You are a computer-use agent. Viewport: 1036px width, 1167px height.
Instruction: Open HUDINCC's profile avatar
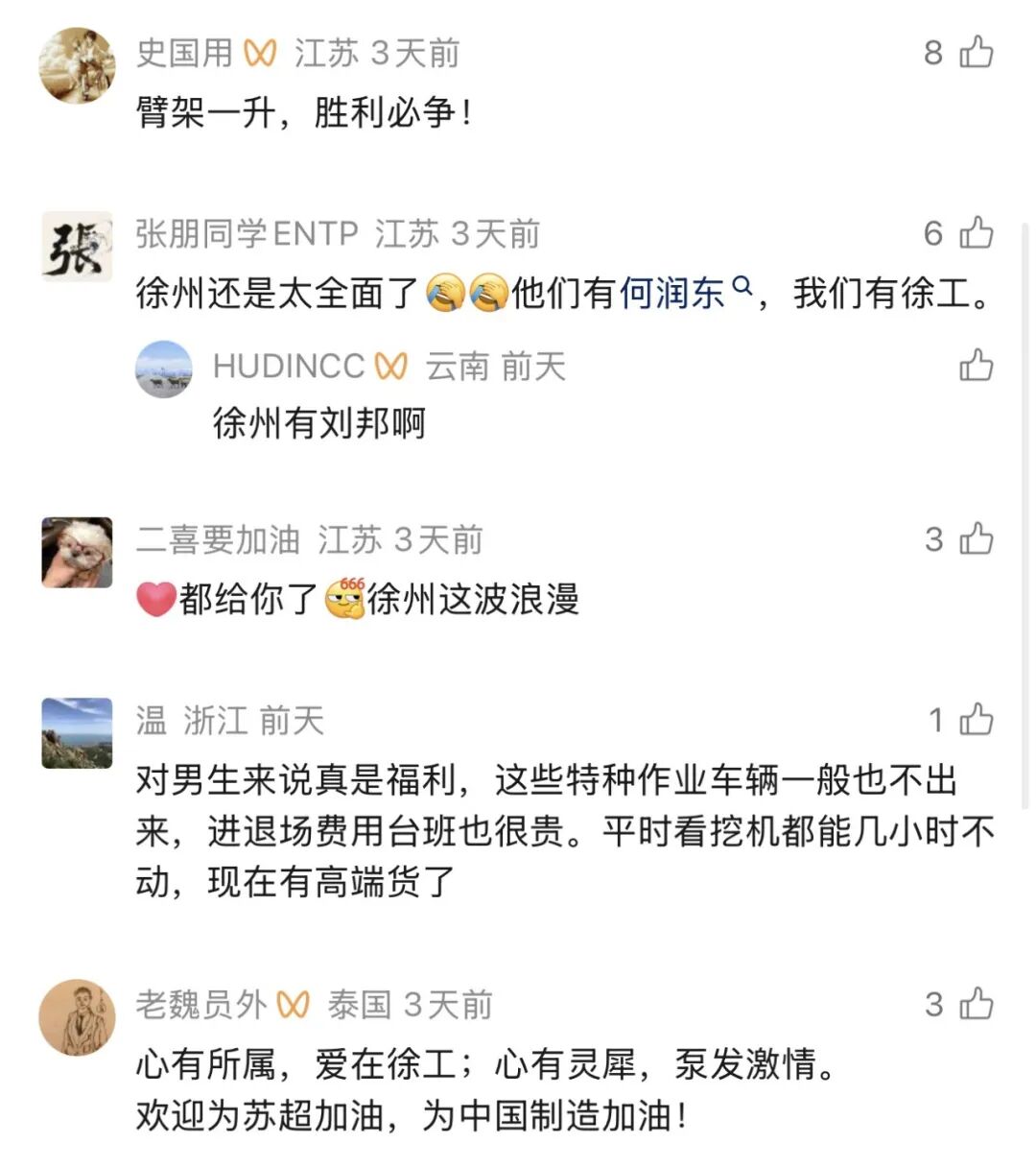click(x=164, y=367)
